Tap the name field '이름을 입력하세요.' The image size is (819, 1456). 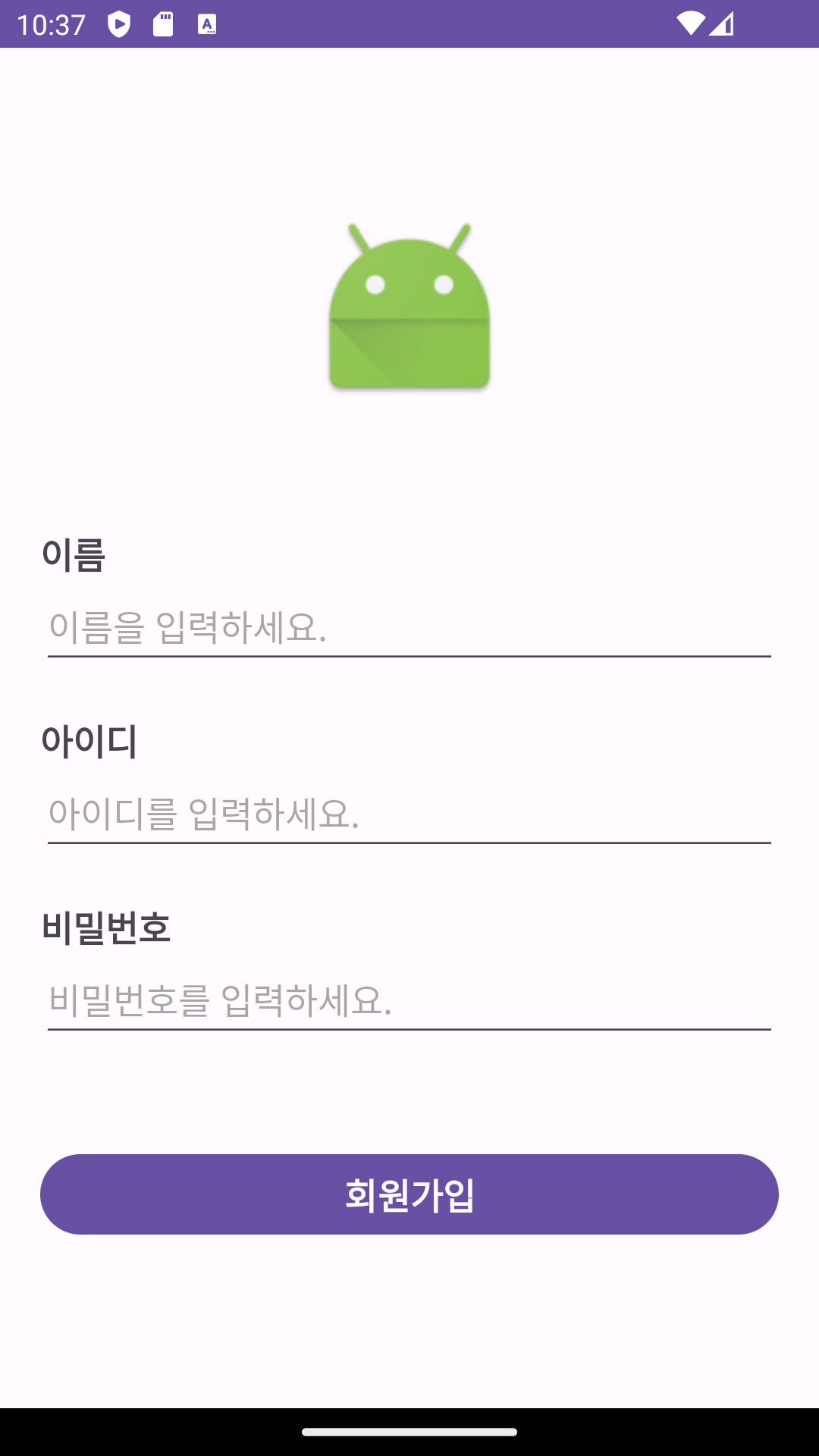(x=409, y=628)
